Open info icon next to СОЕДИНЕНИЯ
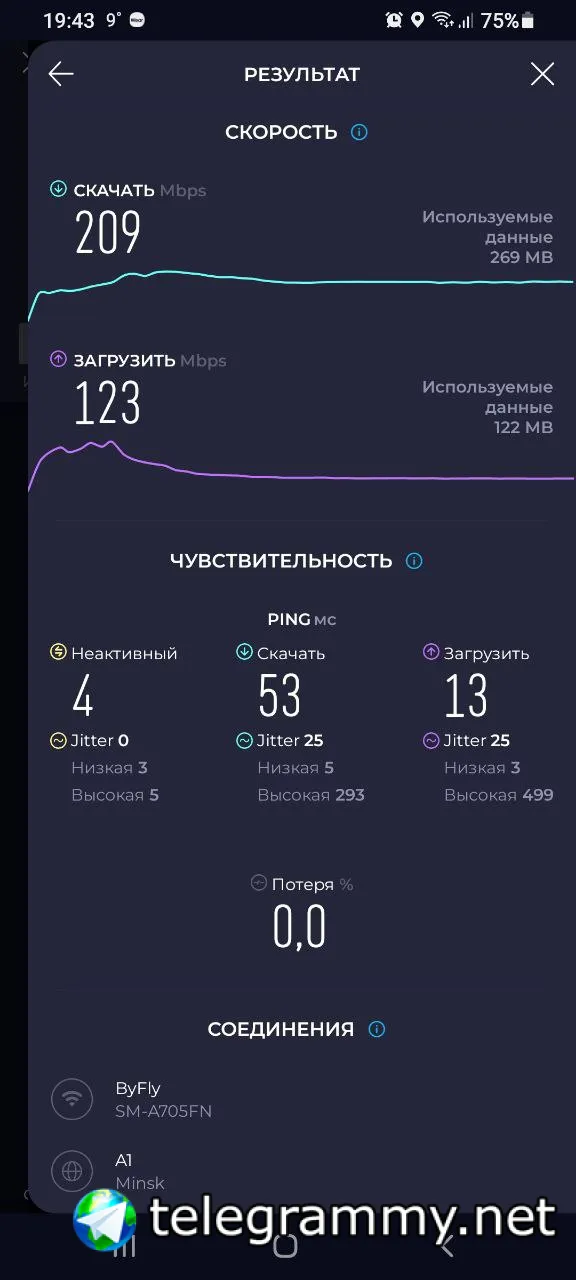 coord(376,1029)
